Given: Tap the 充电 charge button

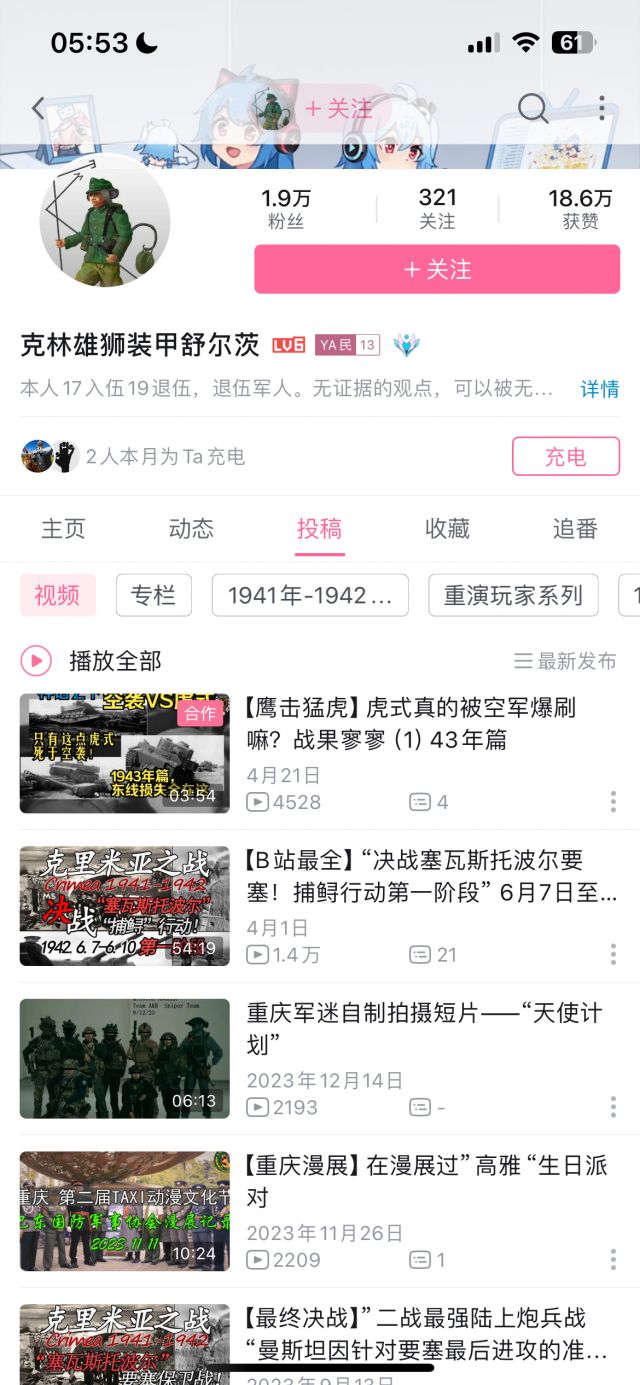Looking at the screenshot, I should pyautogui.click(x=565, y=457).
